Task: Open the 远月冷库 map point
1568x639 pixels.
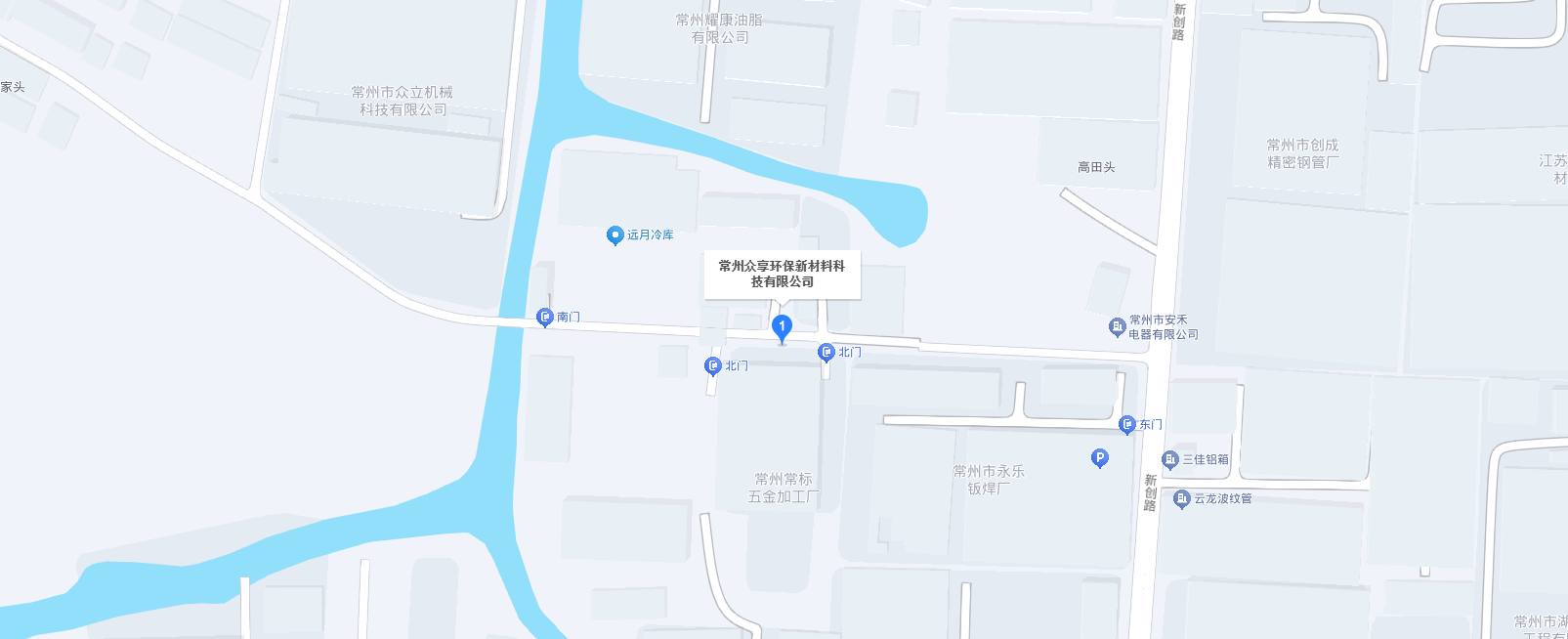Action: coord(615,234)
